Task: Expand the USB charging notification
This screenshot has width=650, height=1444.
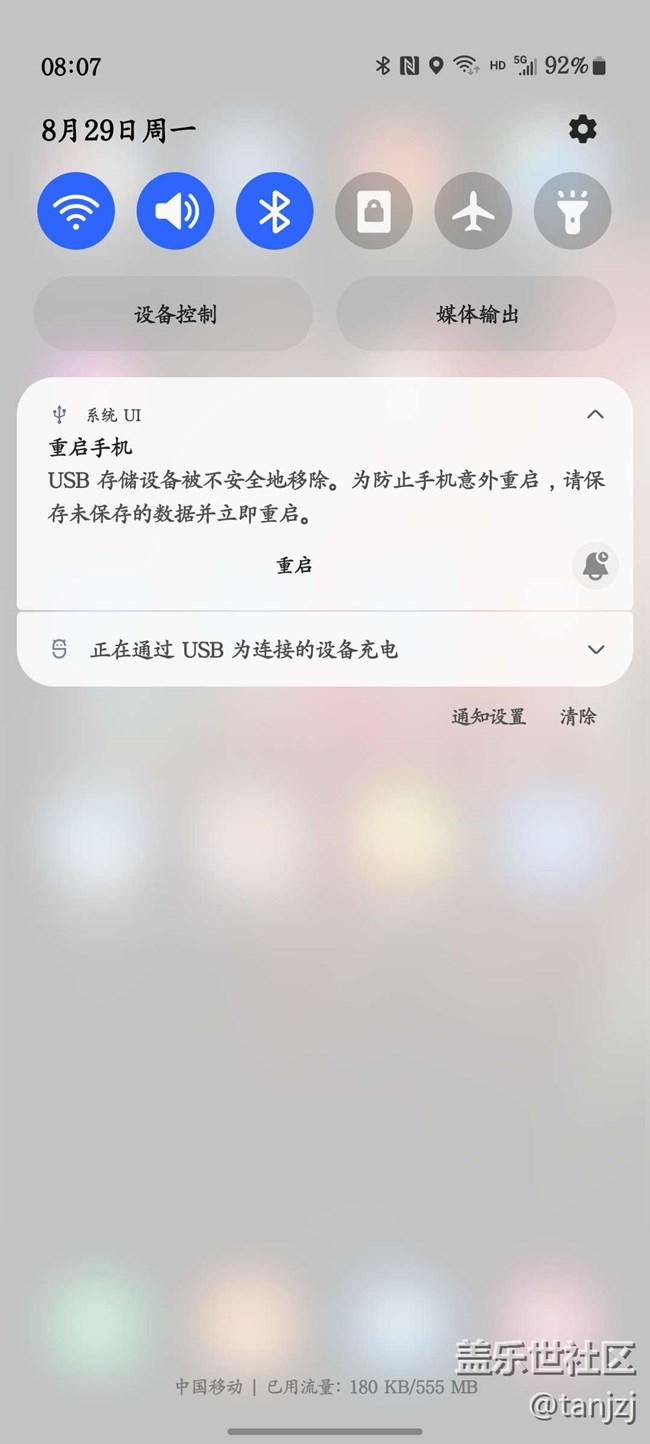Action: 596,650
